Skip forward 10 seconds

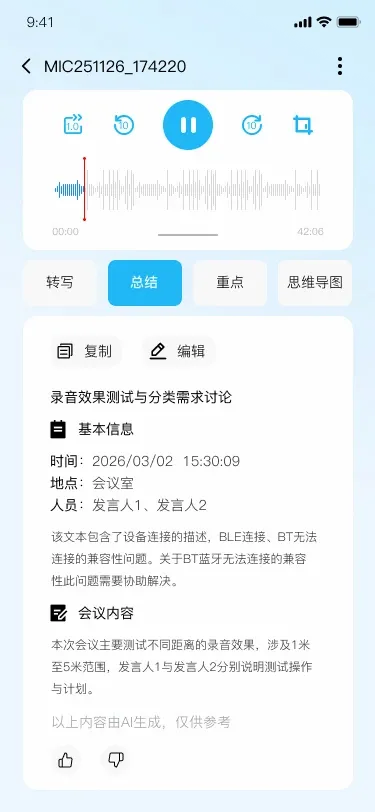(252, 124)
